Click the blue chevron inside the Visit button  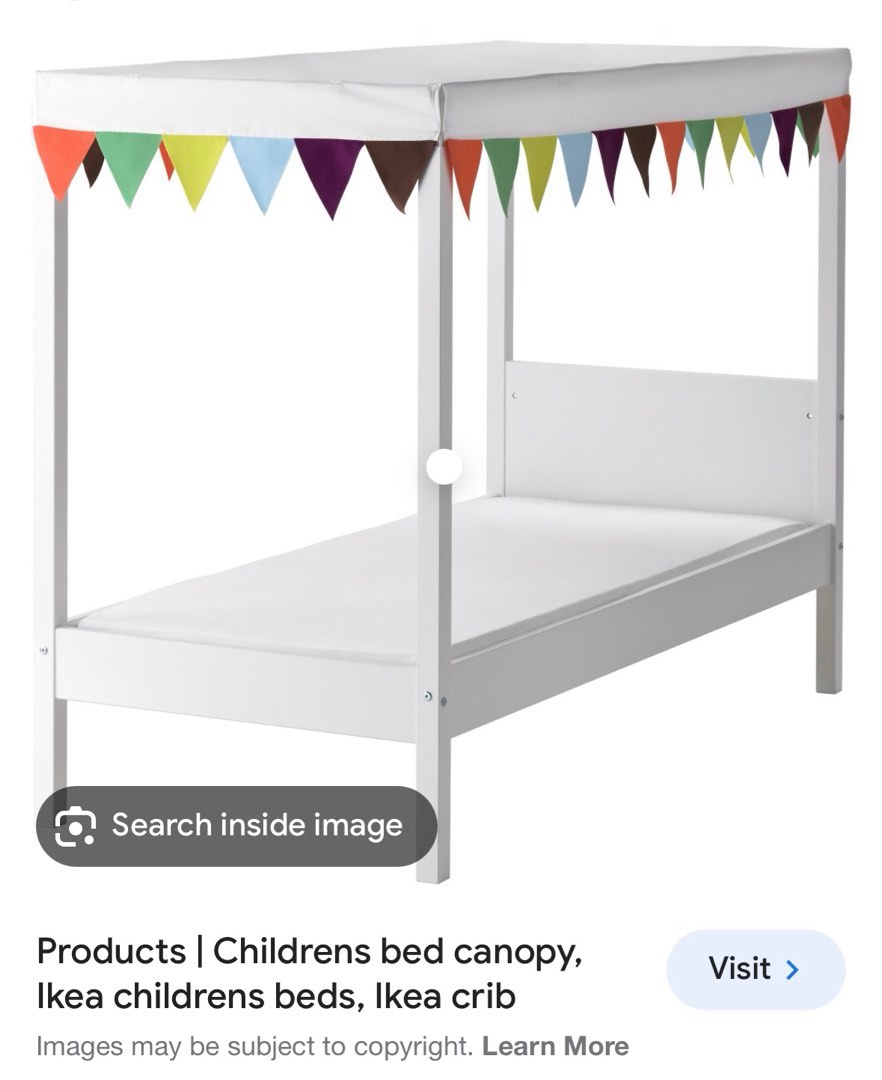click(x=793, y=969)
